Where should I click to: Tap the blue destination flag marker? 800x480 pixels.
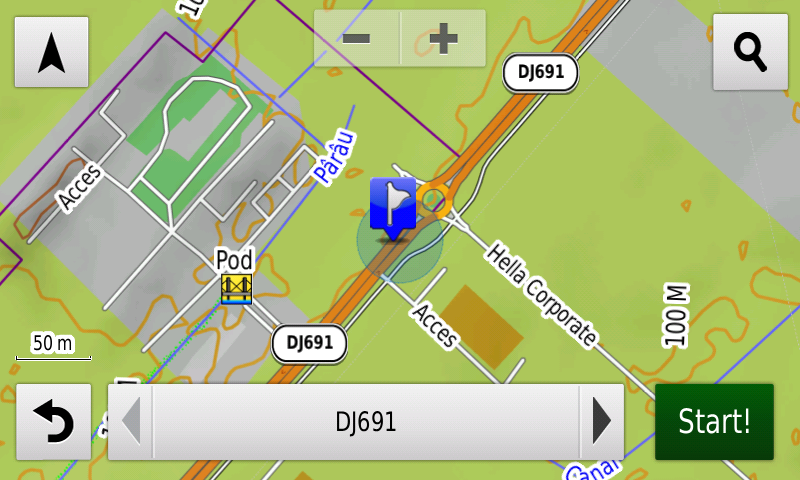coord(393,206)
